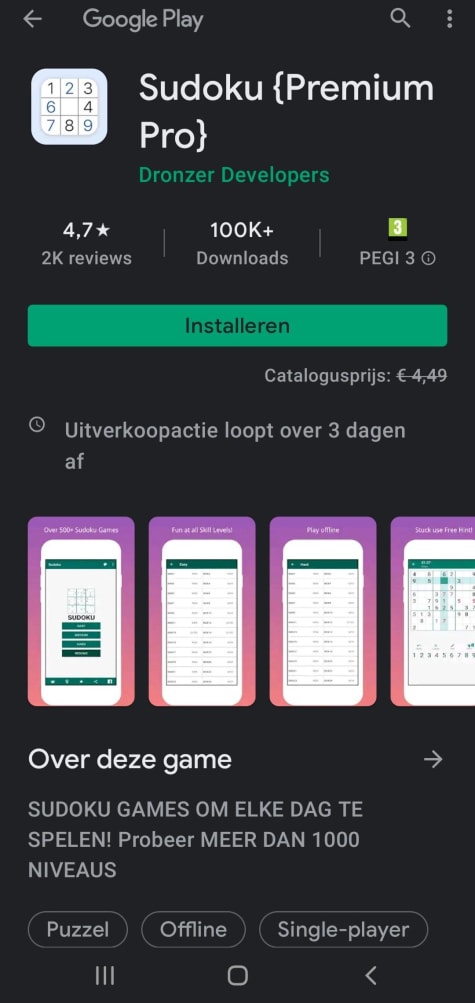Open the 'Stuck use Free Hint' screenshot

pos(433,612)
